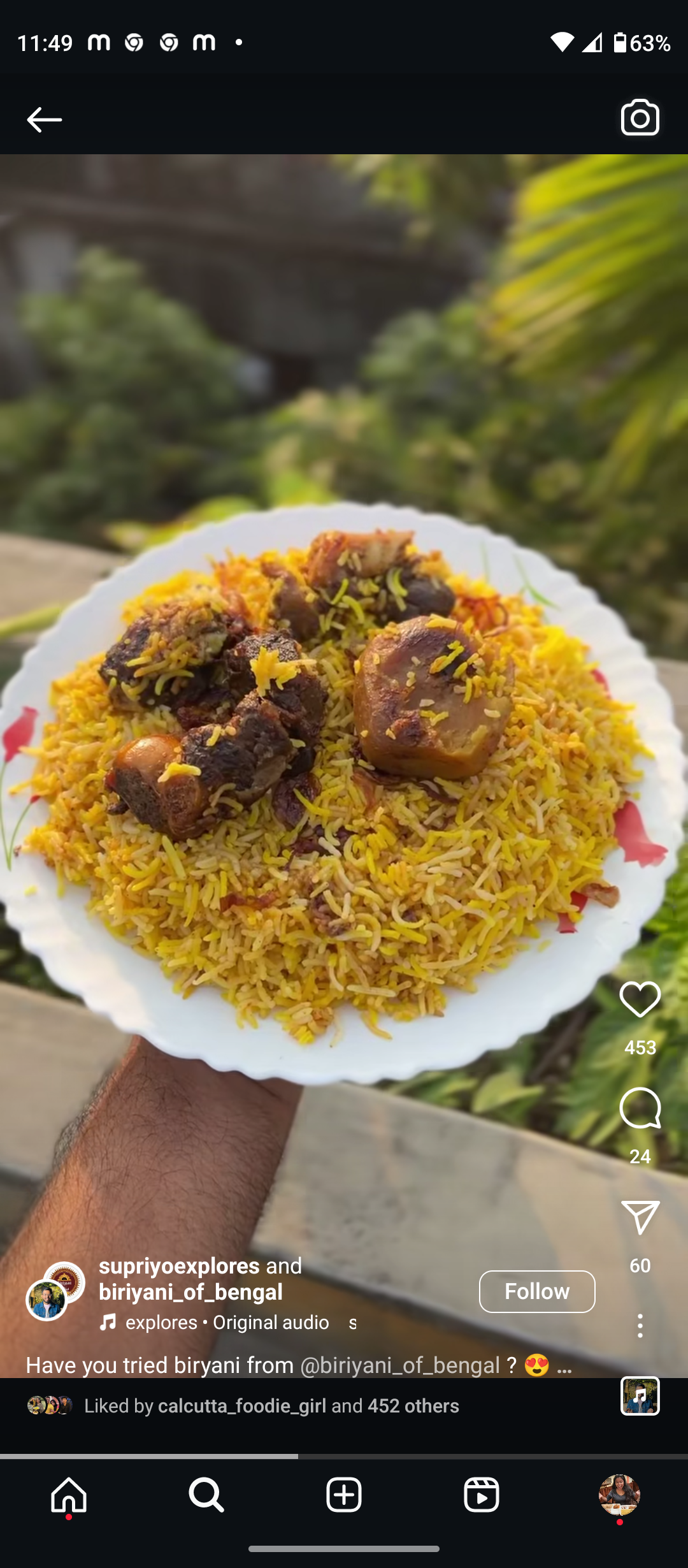Open biriyani_of_bengal profile

coord(190,1292)
